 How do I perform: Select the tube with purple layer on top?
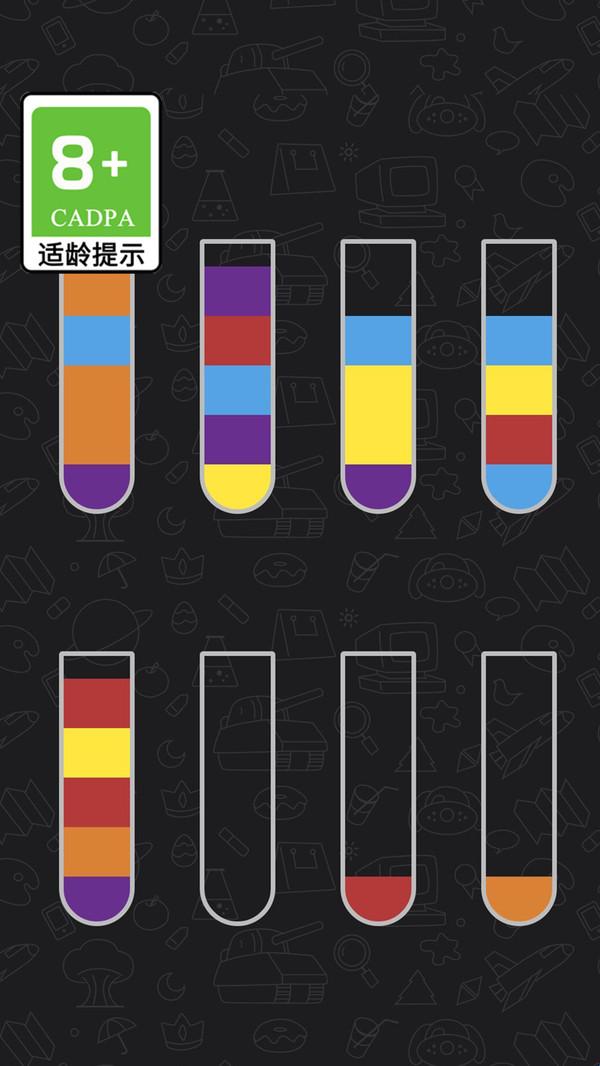(x=237, y=380)
